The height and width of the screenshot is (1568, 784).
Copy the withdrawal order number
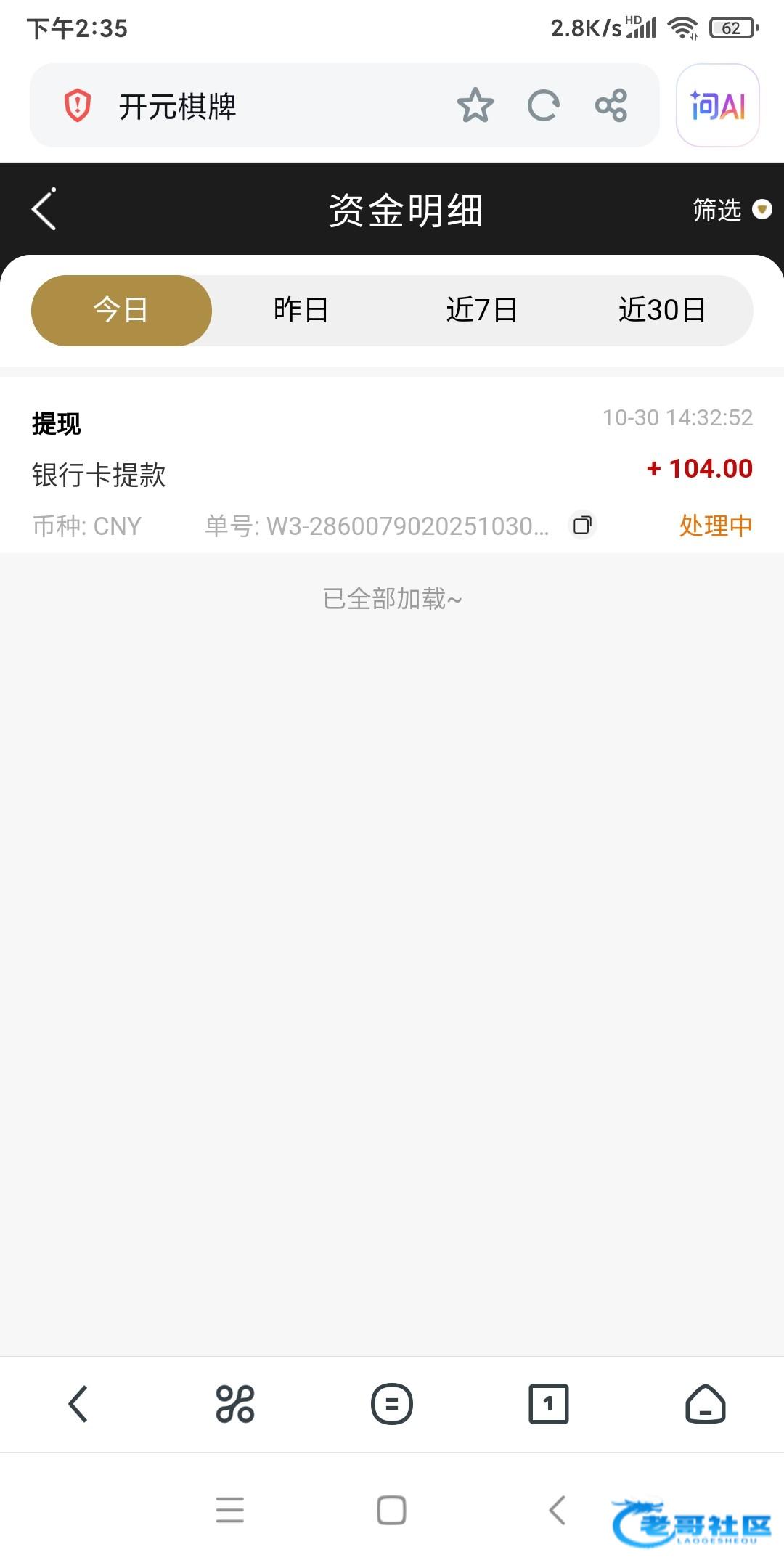[x=582, y=525]
